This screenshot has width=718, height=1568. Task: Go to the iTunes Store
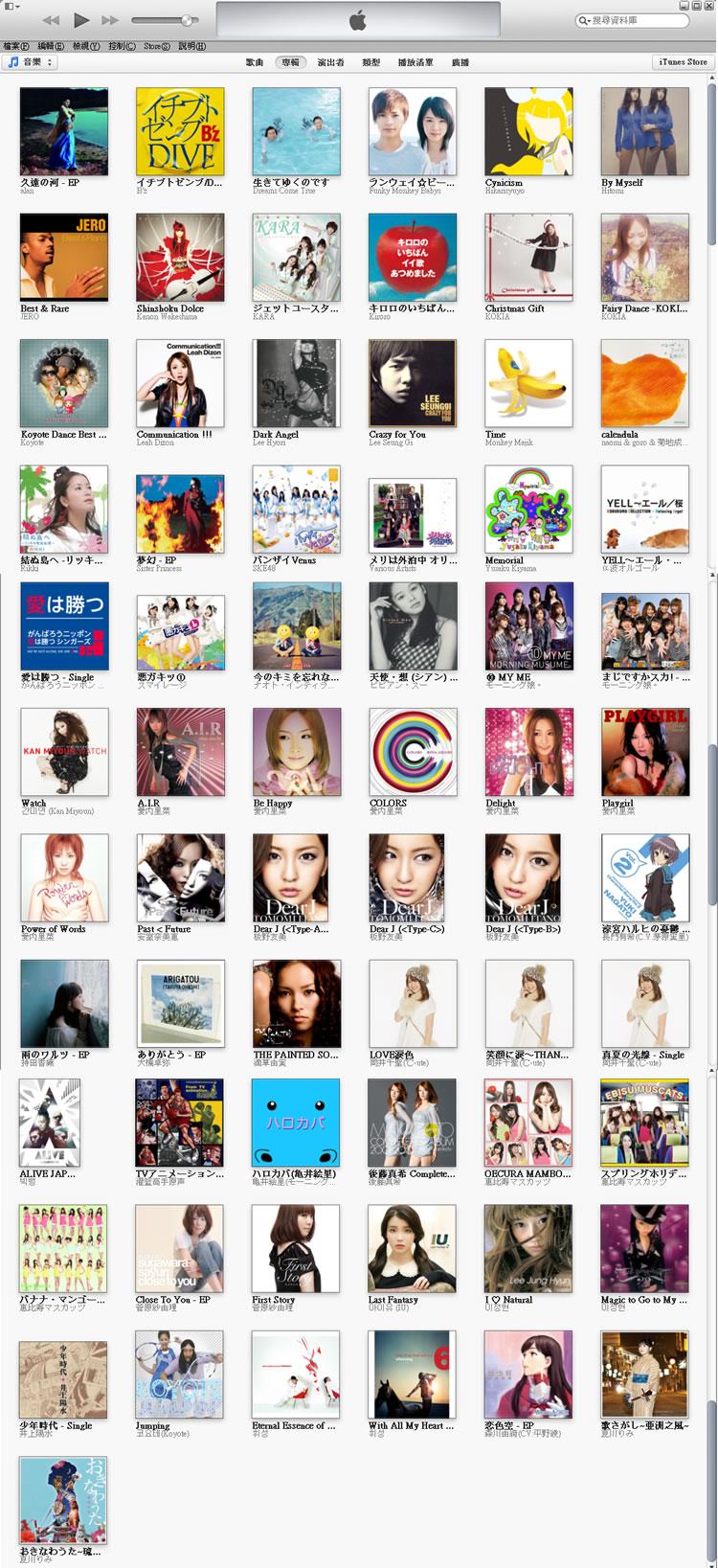(x=683, y=62)
